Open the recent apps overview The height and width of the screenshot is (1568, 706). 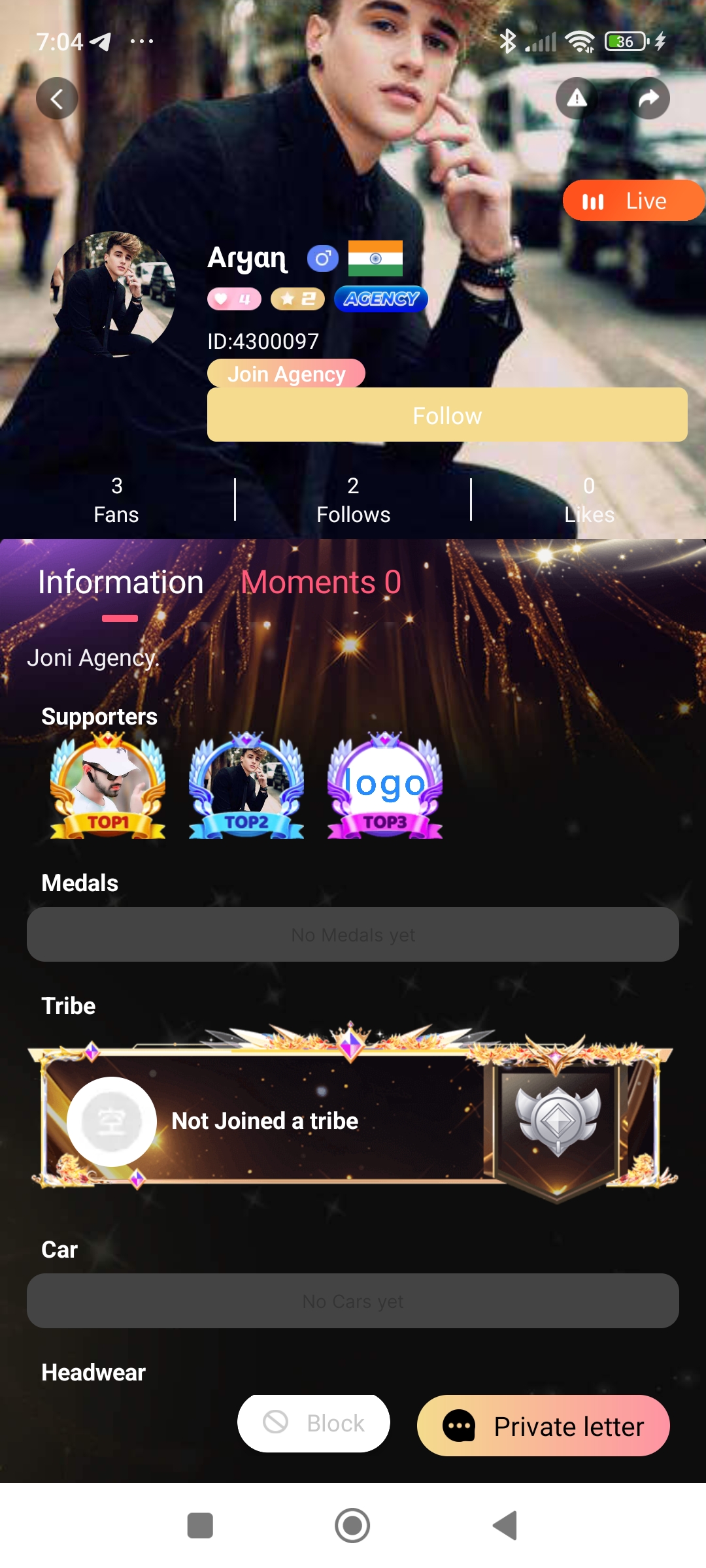click(200, 1526)
